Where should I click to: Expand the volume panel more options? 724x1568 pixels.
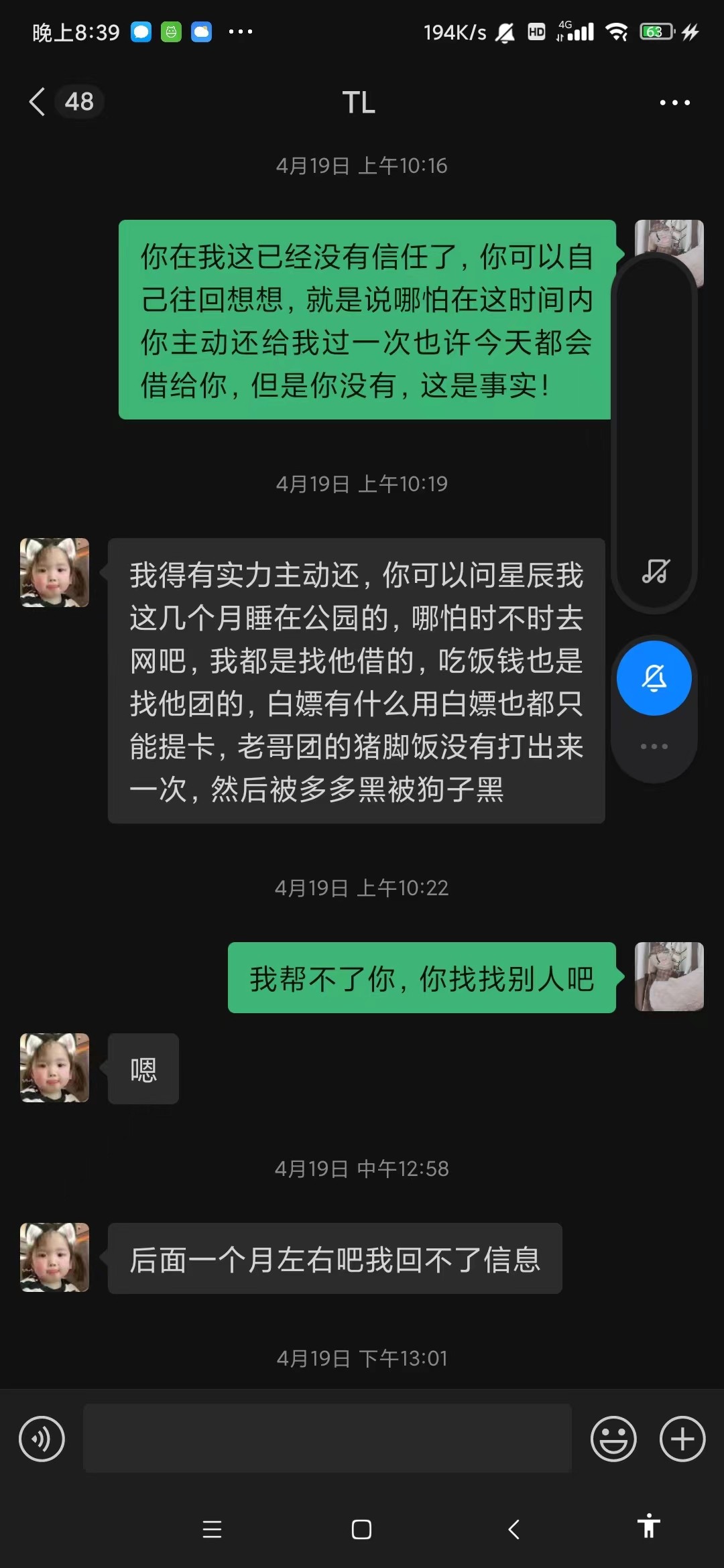(x=654, y=746)
